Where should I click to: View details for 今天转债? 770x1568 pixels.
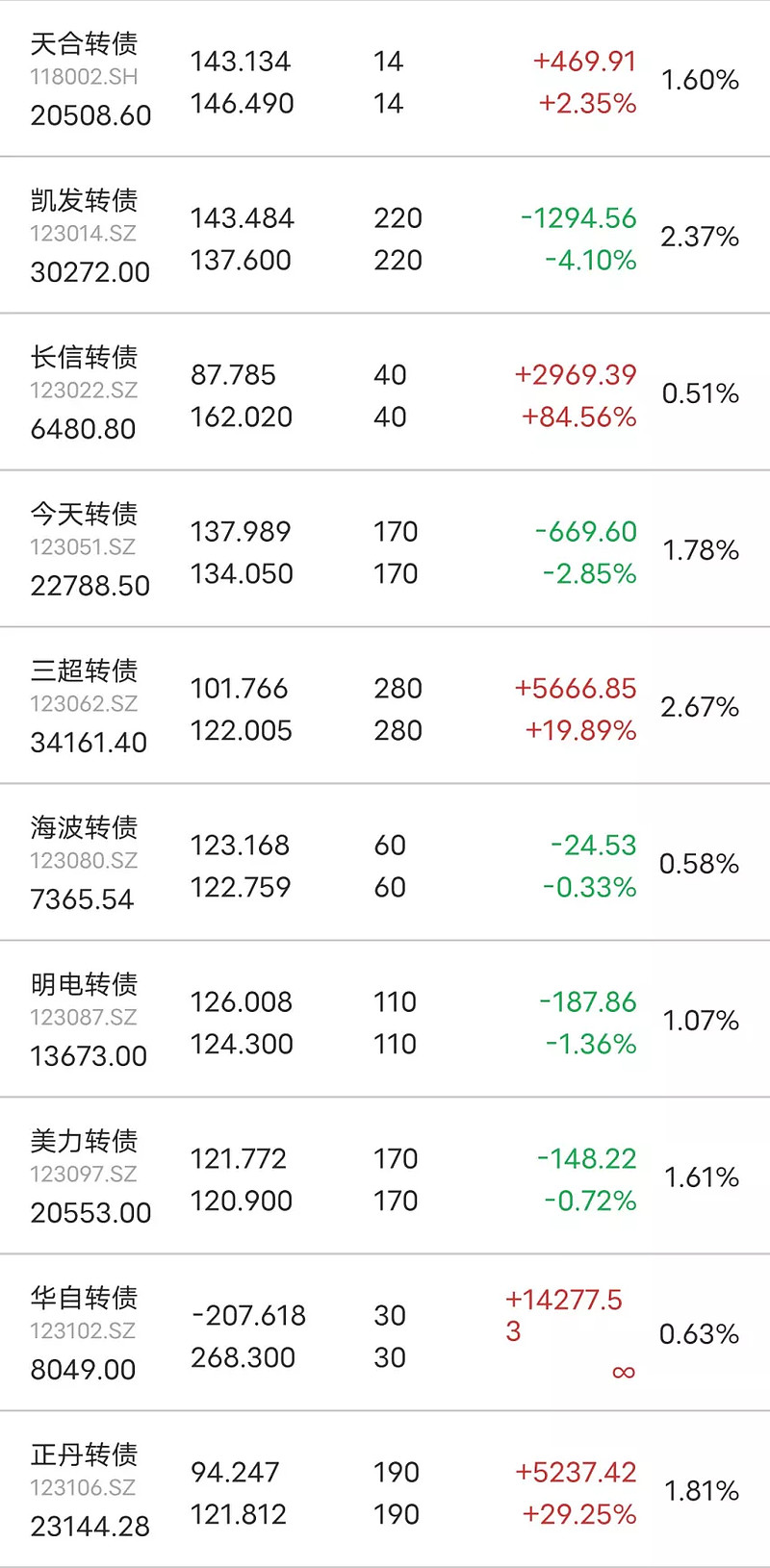coord(385,548)
